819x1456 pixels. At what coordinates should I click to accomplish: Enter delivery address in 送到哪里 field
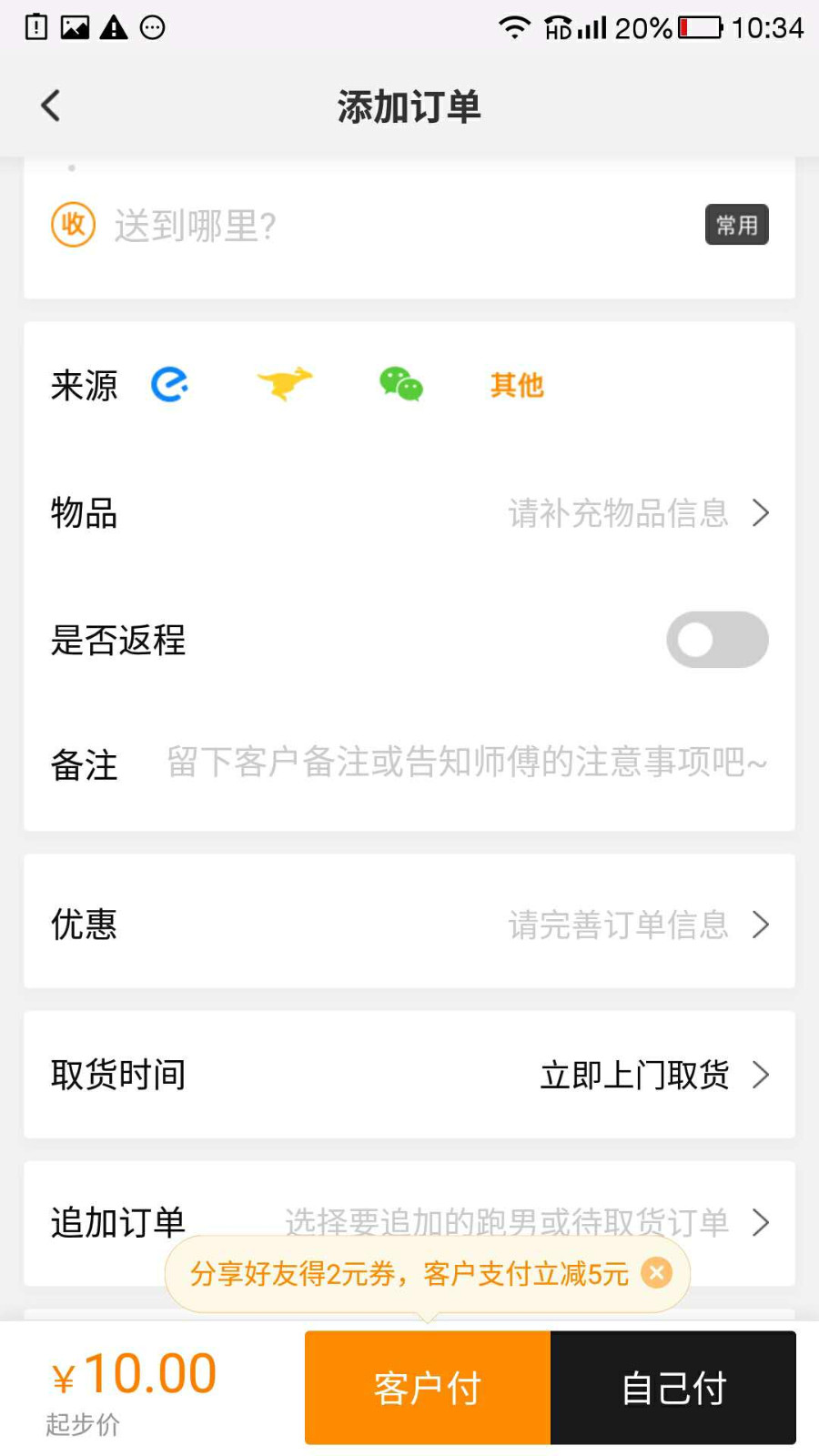point(364,226)
